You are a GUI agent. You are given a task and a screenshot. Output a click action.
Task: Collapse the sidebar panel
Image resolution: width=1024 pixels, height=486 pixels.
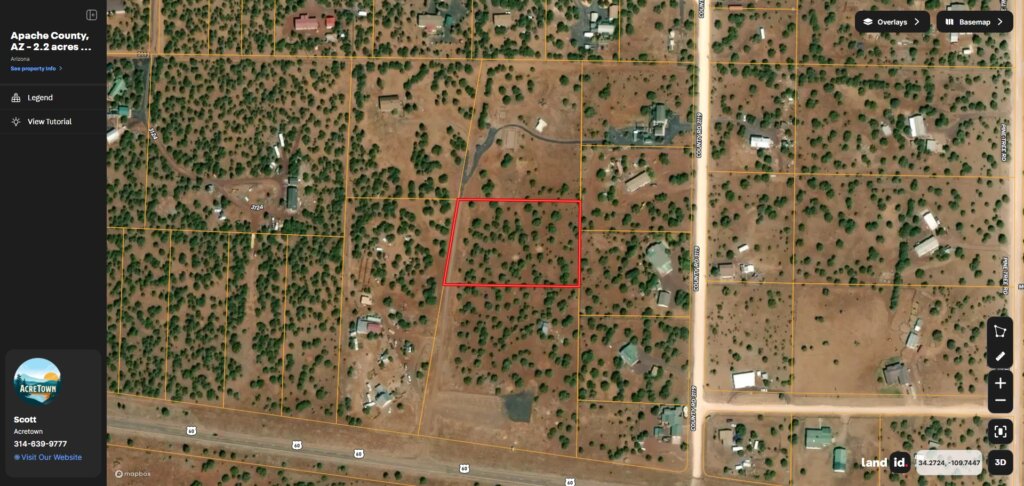[x=91, y=15]
